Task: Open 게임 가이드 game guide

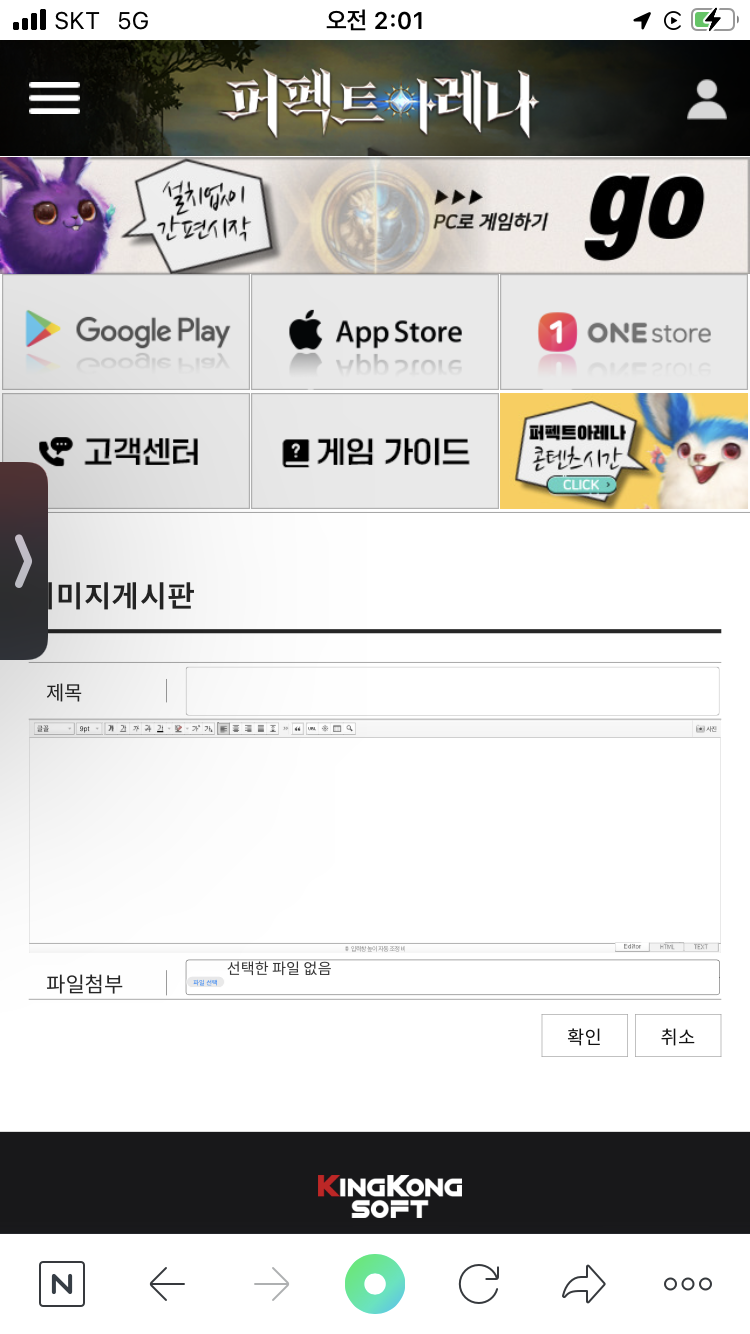Action: [x=375, y=451]
